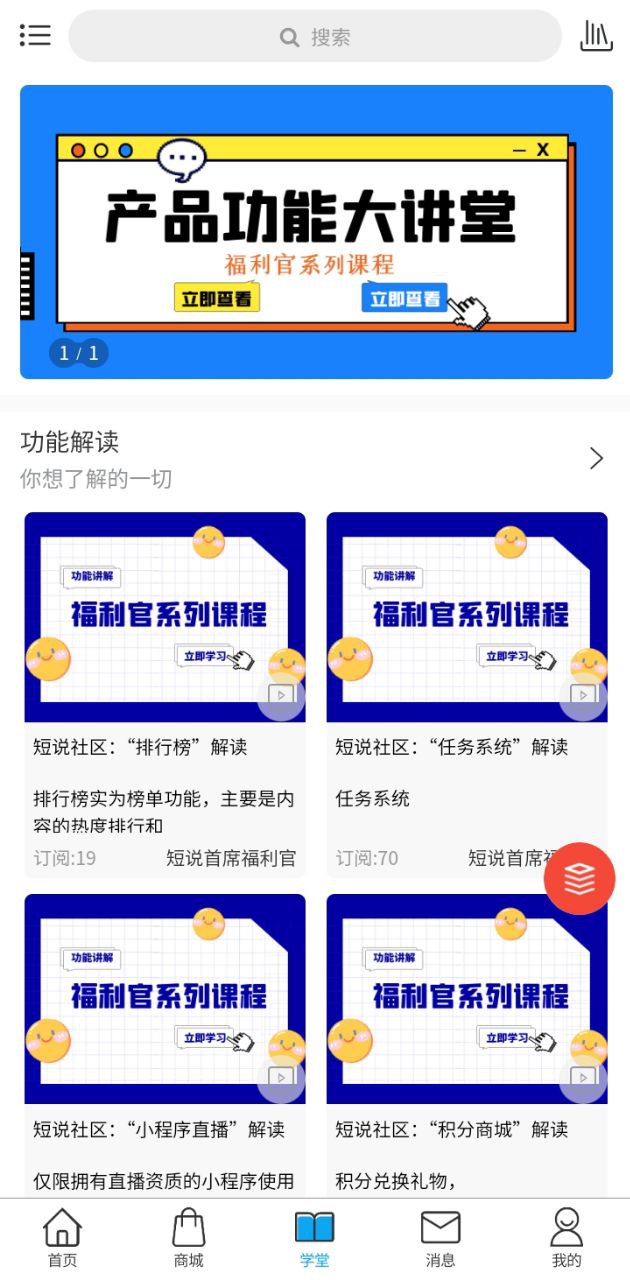The width and height of the screenshot is (630, 1280).
Task: Open the list menu icon
Action: pyautogui.click(x=35, y=36)
